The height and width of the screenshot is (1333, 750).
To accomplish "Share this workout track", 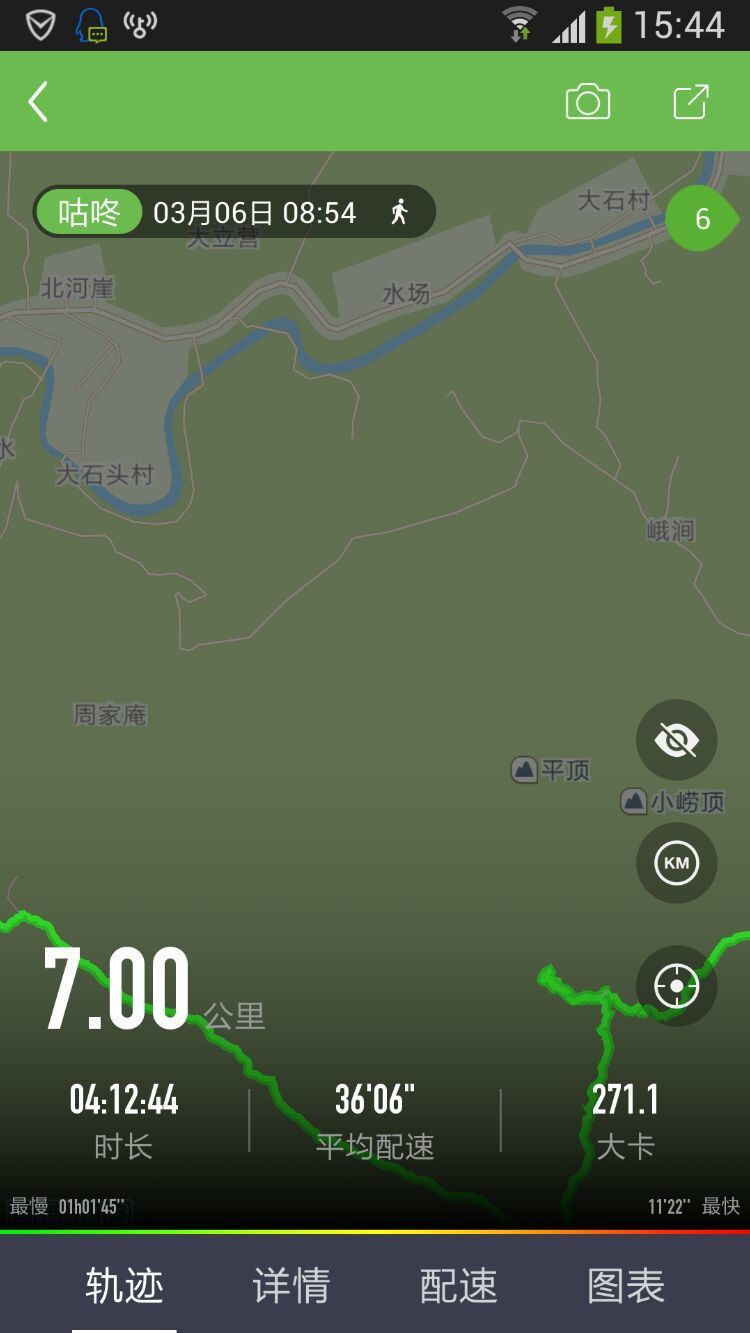I will click(x=690, y=102).
